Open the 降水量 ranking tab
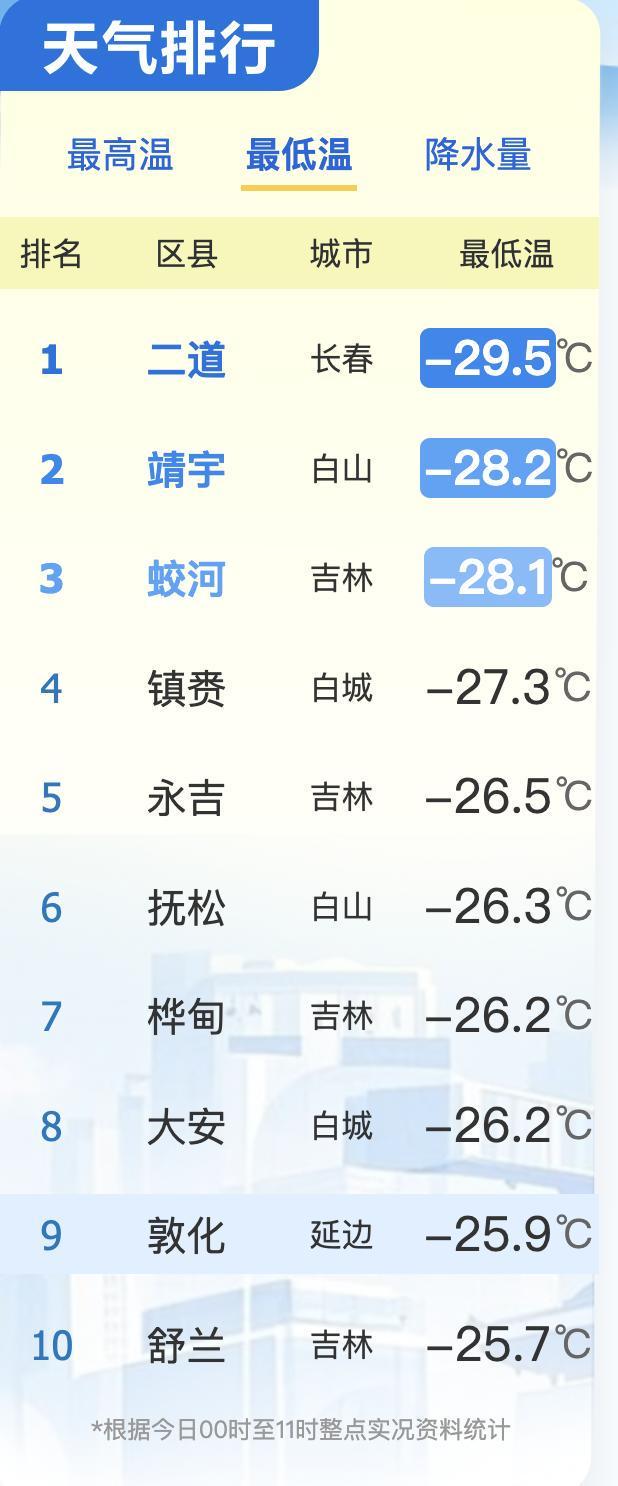 (x=477, y=156)
